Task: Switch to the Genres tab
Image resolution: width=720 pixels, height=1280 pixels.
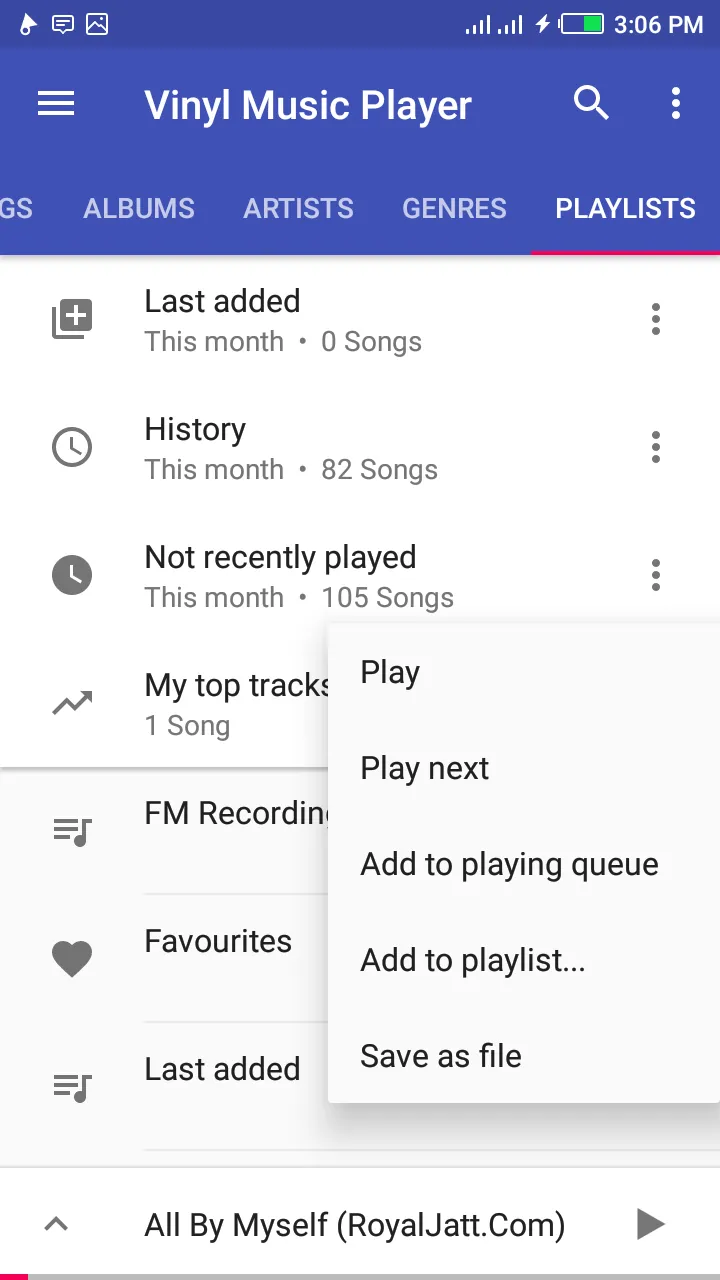Action: pos(454,208)
